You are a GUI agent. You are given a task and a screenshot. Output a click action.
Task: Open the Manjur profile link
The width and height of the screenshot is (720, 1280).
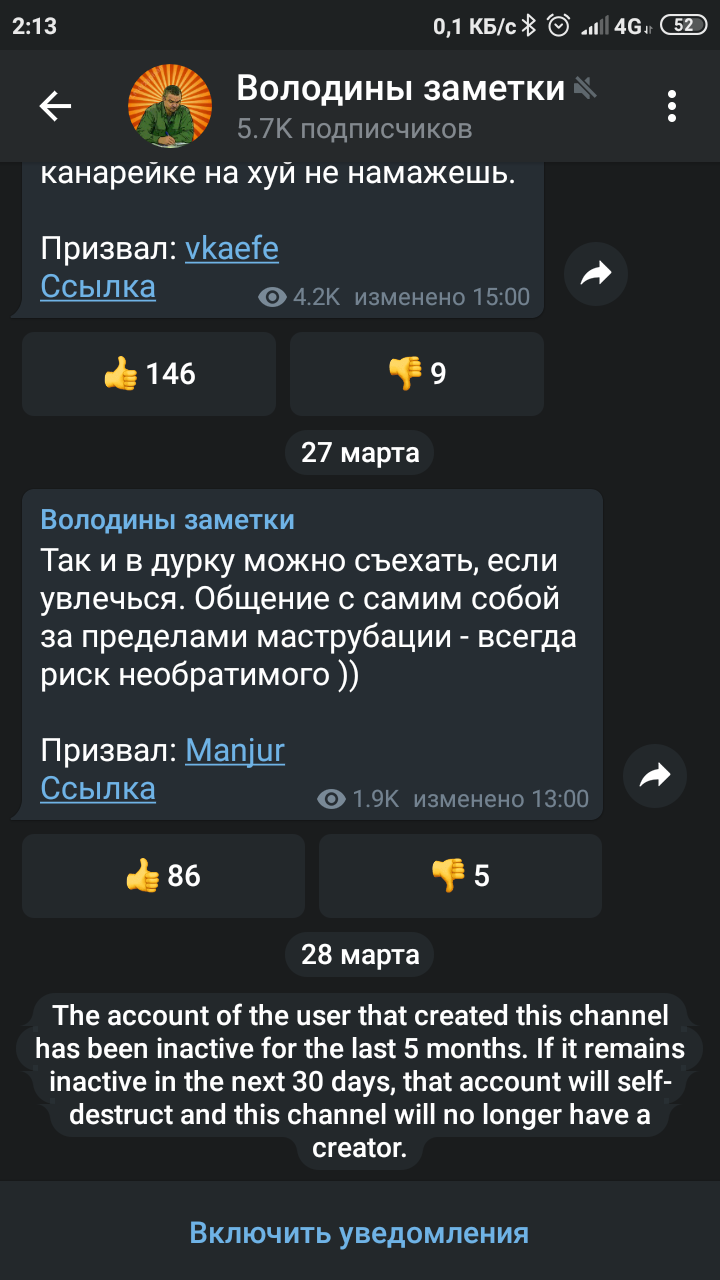pyautogui.click(x=235, y=750)
